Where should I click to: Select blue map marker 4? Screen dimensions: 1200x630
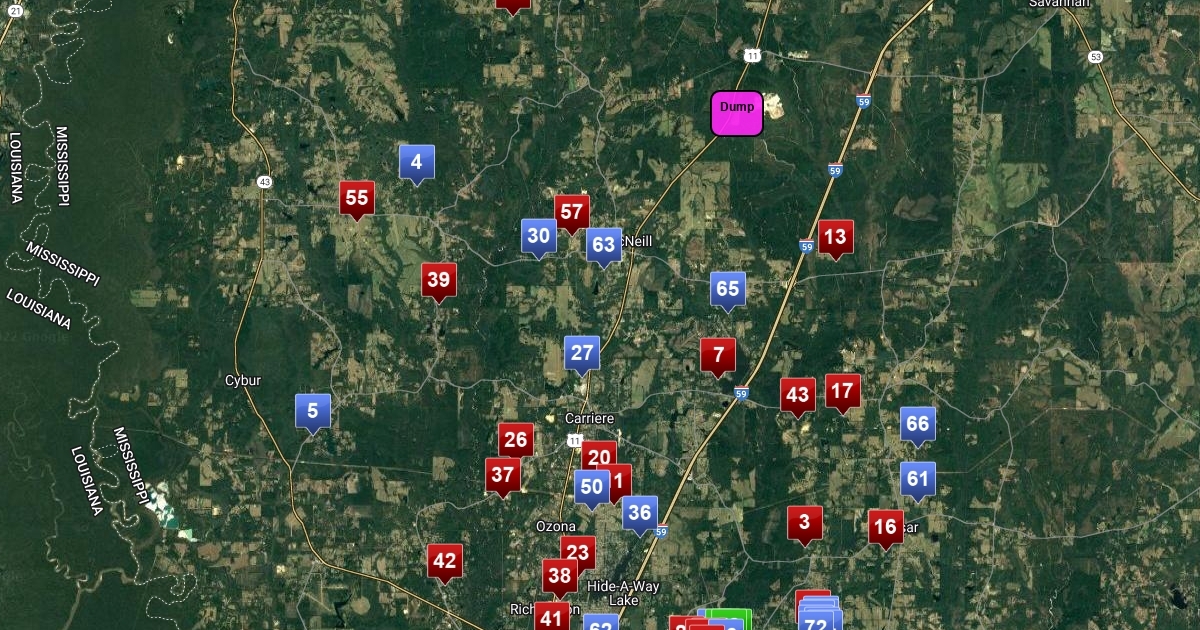tap(417, 162)
